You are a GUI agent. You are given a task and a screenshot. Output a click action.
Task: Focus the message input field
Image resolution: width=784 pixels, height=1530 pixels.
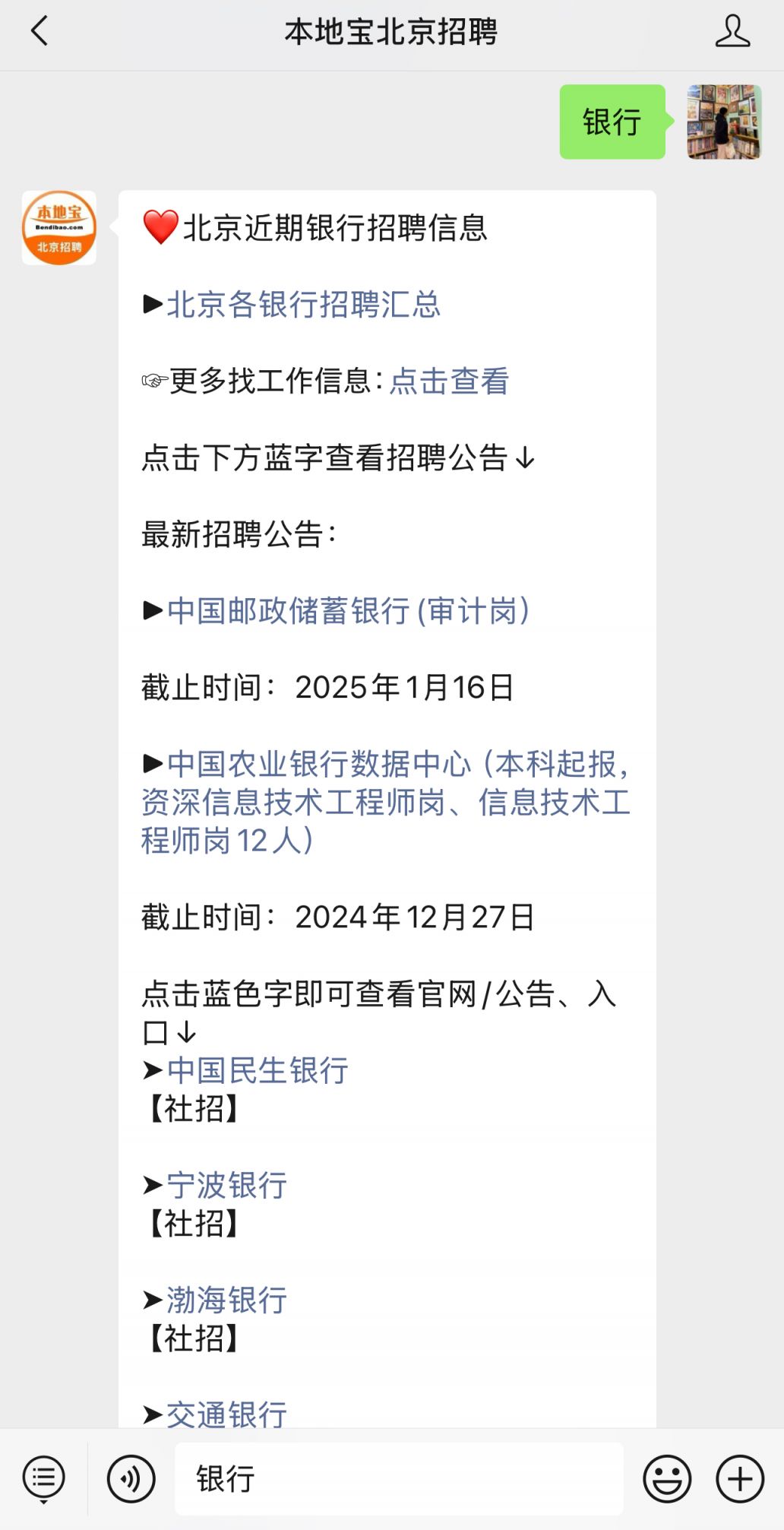tap(399, 1479)
